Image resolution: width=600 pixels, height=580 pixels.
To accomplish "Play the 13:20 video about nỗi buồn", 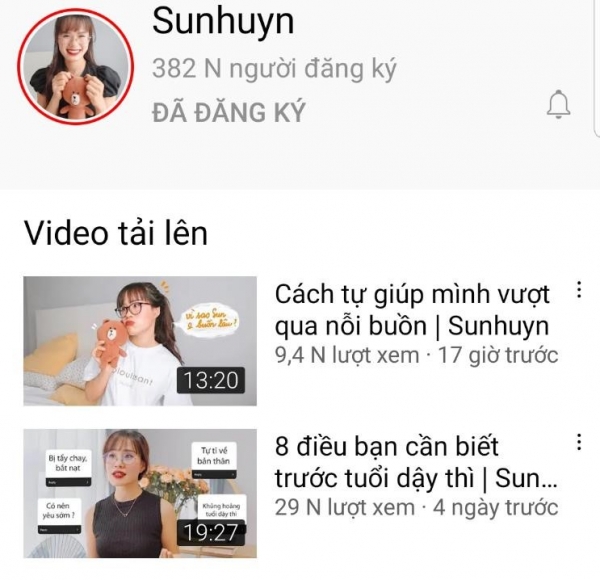I will (x=140, y=341).
